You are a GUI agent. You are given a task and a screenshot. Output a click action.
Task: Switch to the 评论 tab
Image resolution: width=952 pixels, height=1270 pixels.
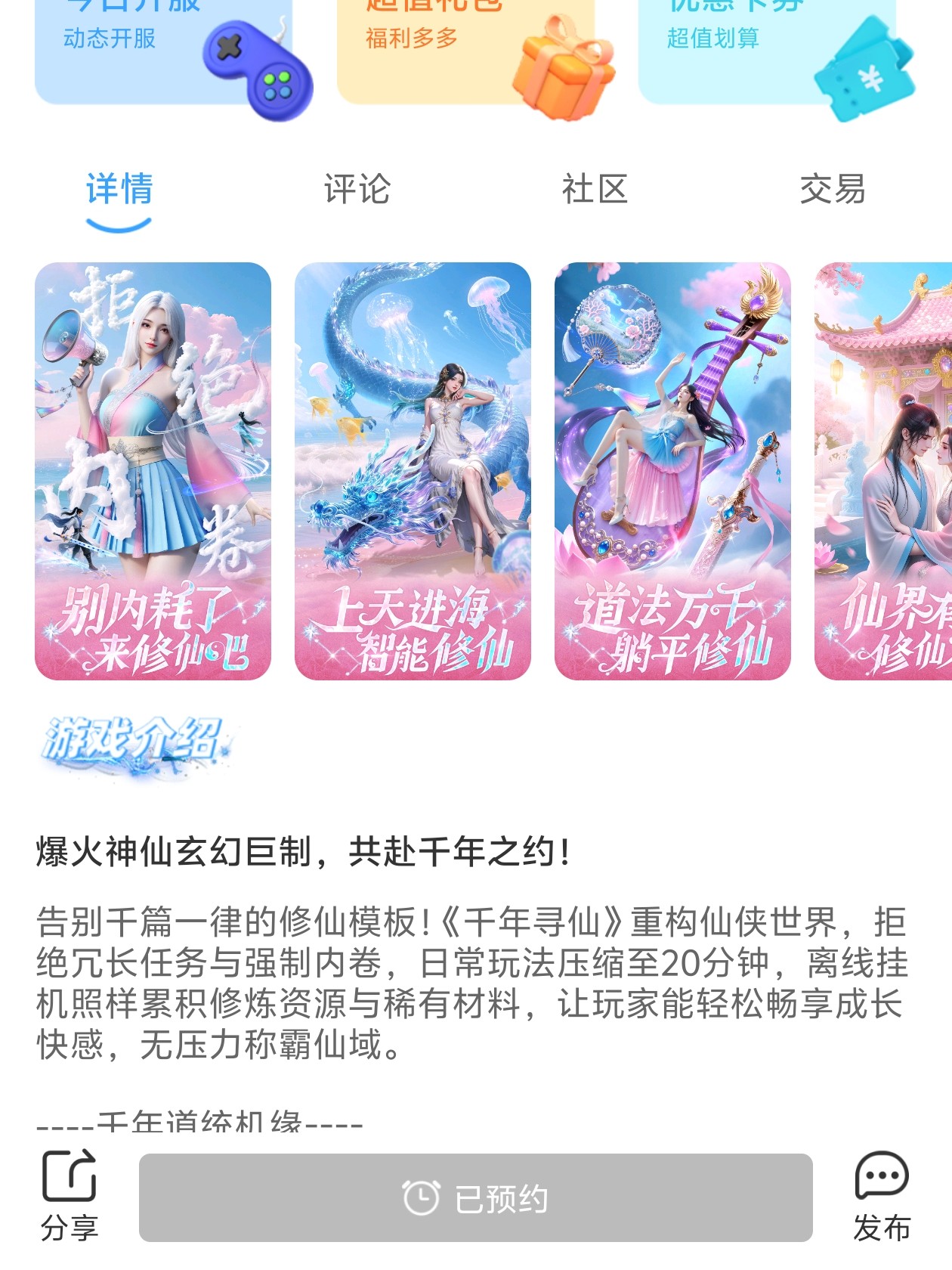click(x=357, y=189)
